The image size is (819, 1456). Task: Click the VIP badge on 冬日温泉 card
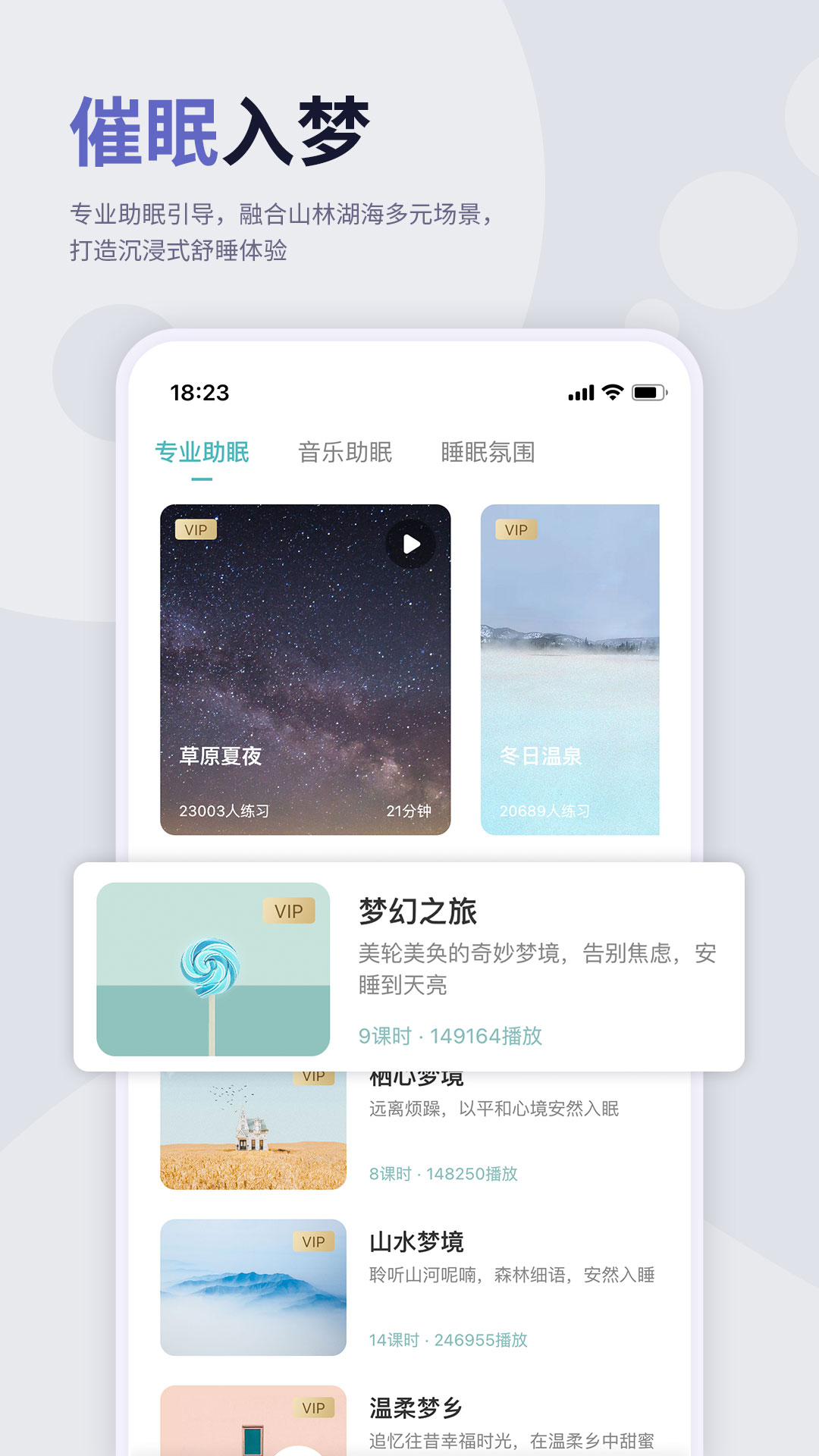click(x=517, y=531)
